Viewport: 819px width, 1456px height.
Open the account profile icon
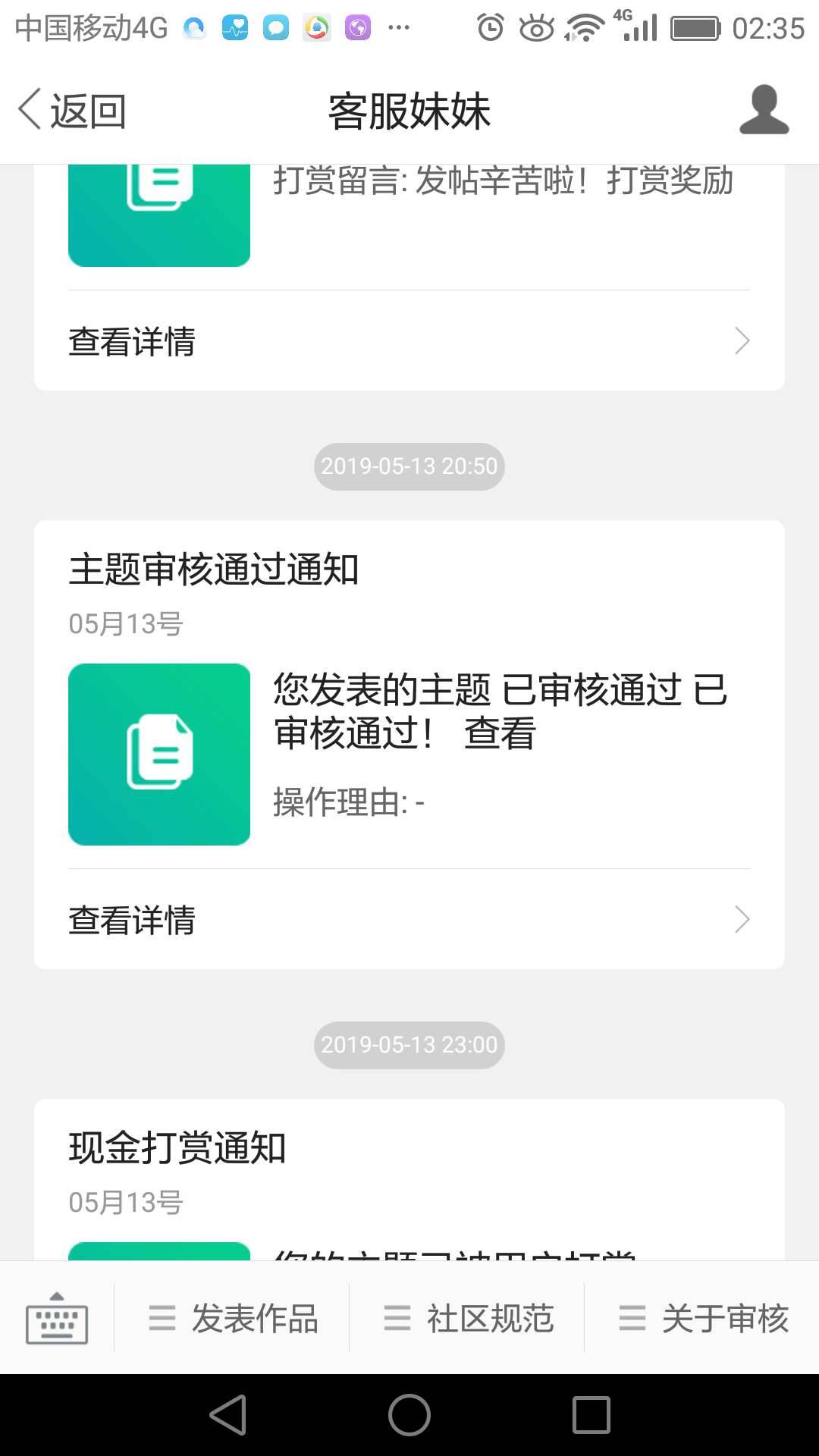coord(764,111)
